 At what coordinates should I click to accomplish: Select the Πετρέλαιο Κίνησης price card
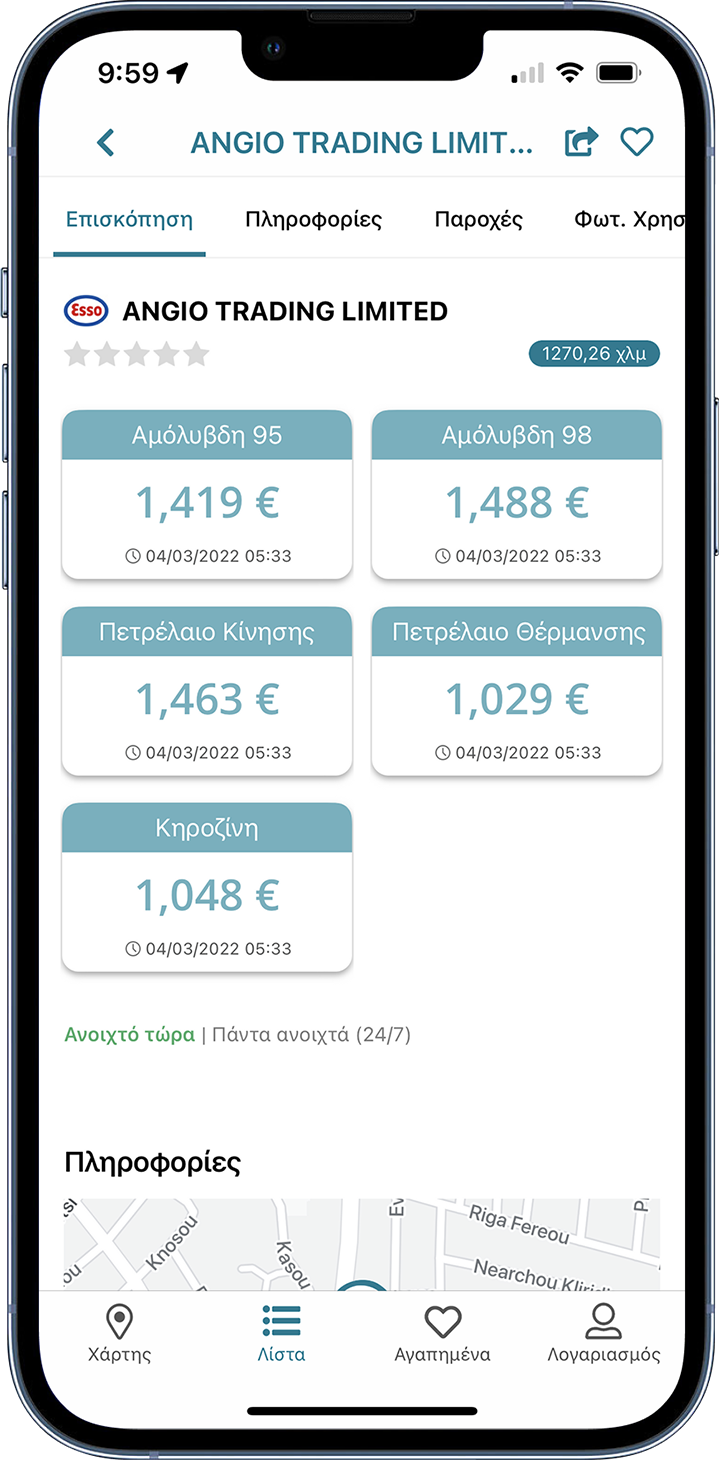207,691
